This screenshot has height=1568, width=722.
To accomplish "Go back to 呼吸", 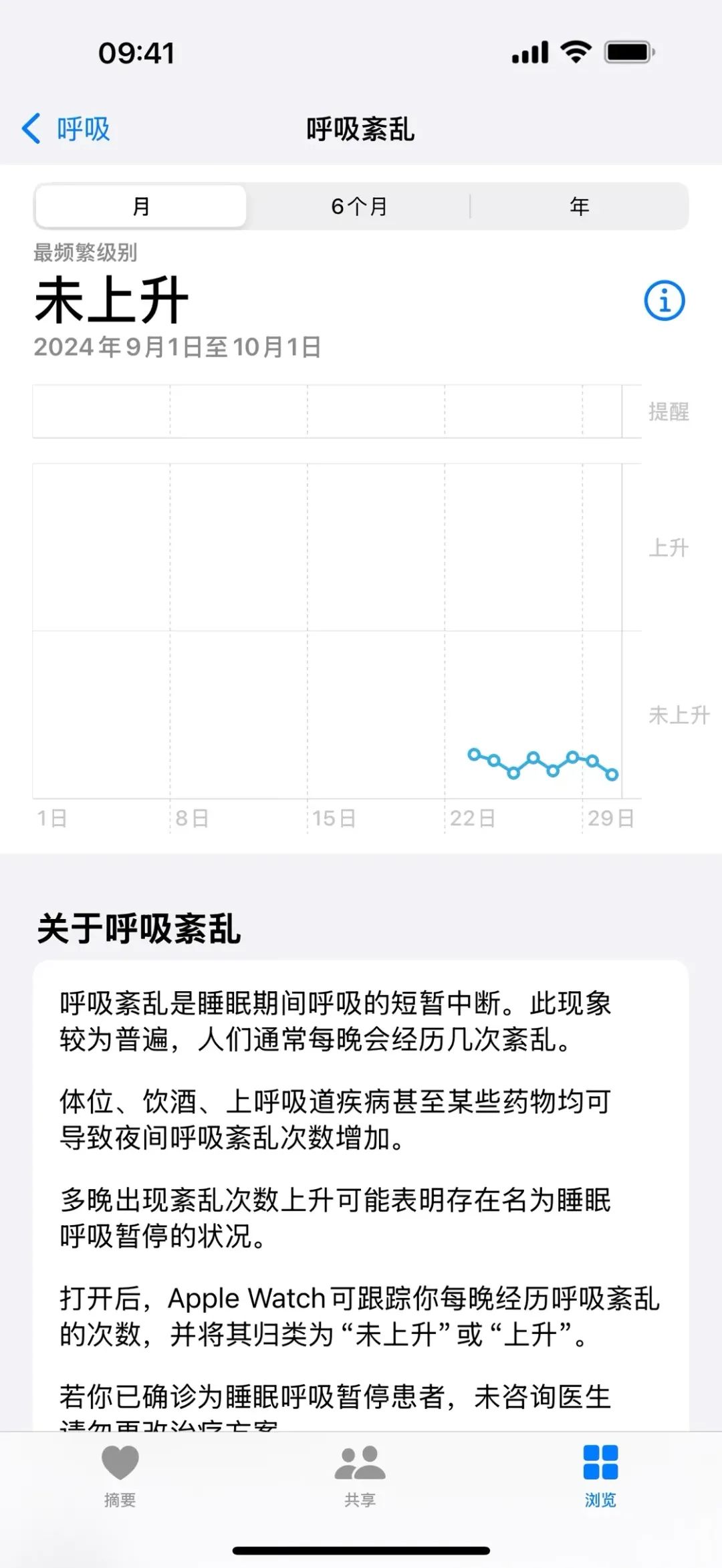I will (67, 129).
